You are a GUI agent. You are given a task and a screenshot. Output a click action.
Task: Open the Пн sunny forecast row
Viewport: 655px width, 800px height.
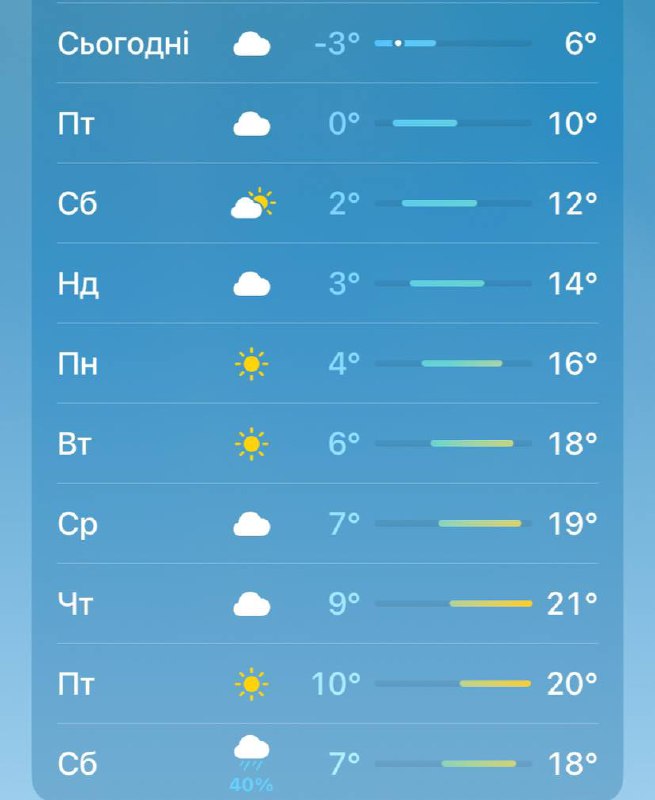coord(327,364)
